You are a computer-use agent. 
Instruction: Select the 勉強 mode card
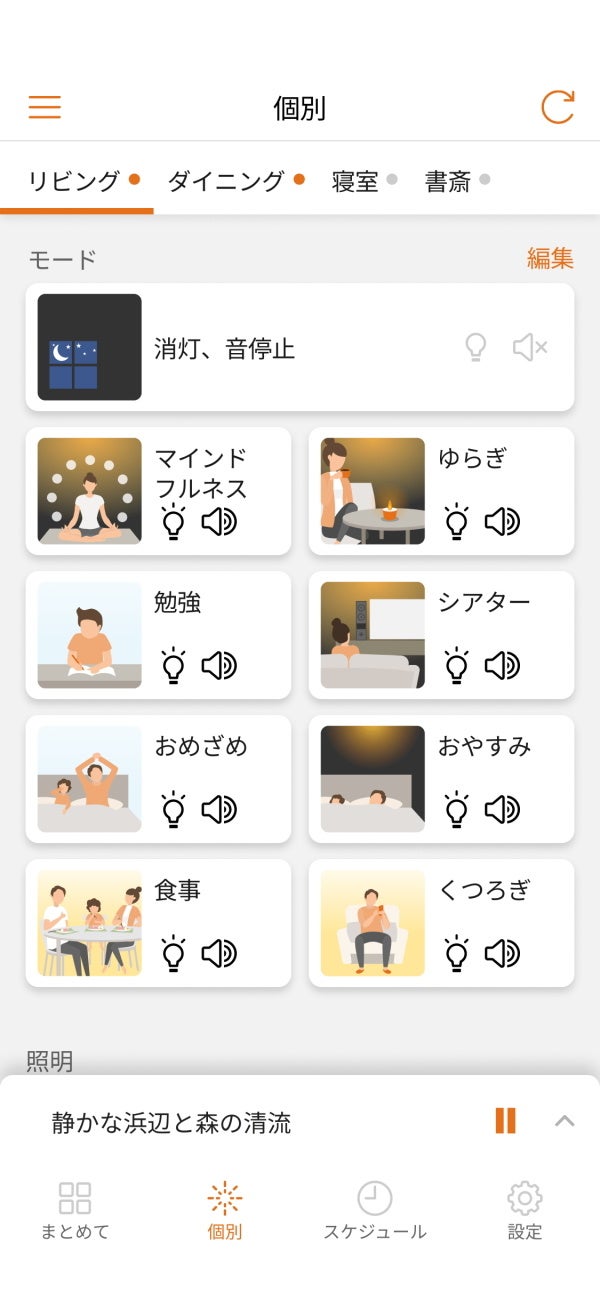pos(158,635)
